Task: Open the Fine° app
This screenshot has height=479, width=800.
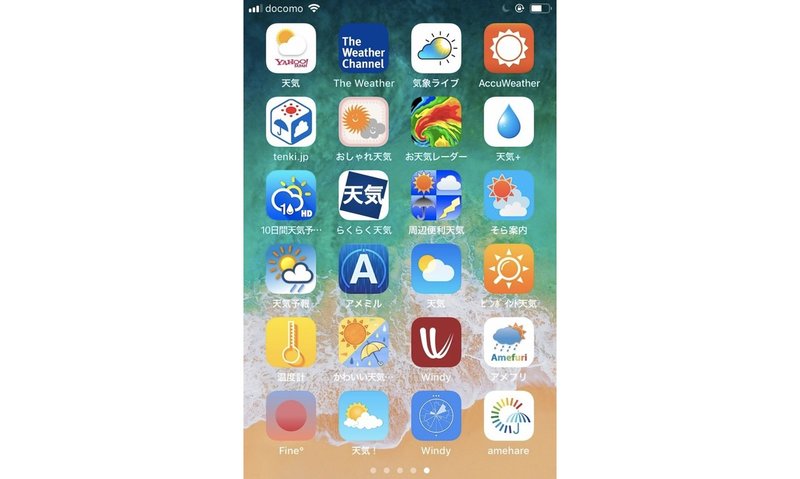Action: (291, 415)
